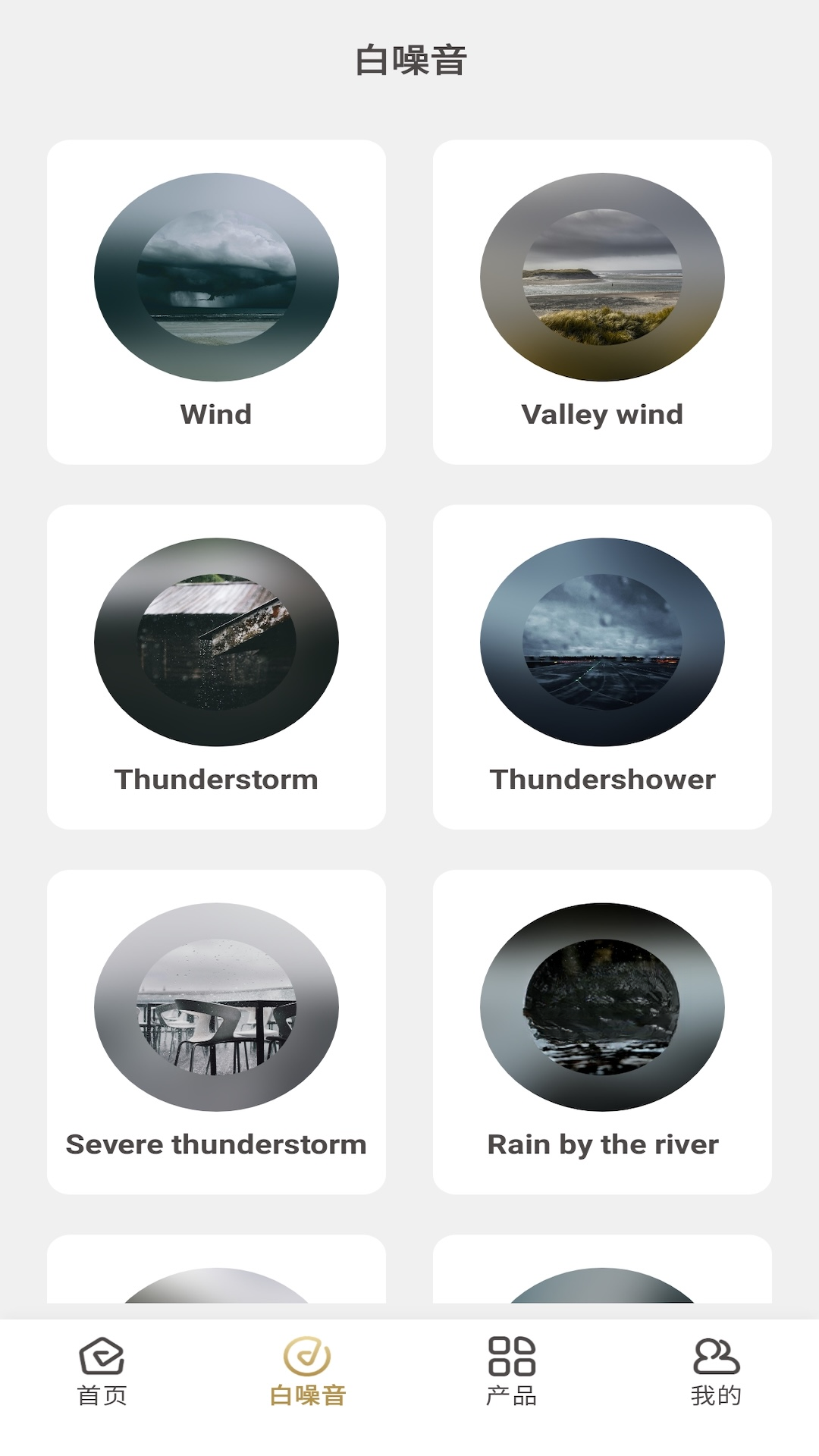Open the Wind sound card
Image resolution: width=819 pixels, height=1456 pixels.
[216, 302]
